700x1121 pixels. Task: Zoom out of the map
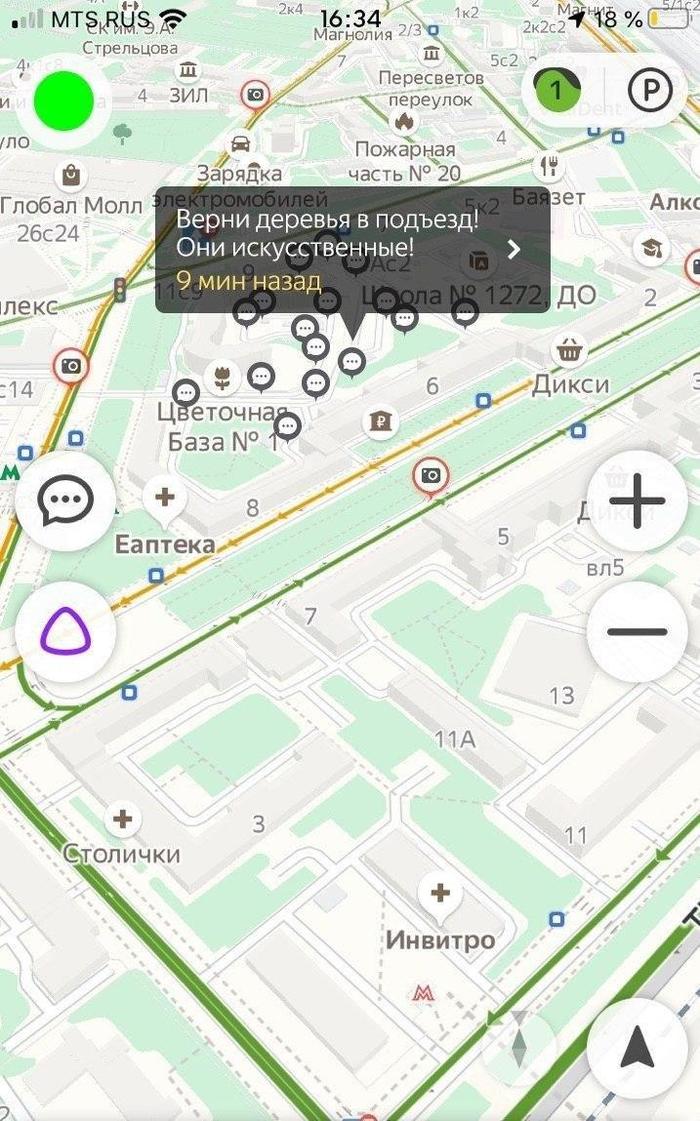pos(637,631)
